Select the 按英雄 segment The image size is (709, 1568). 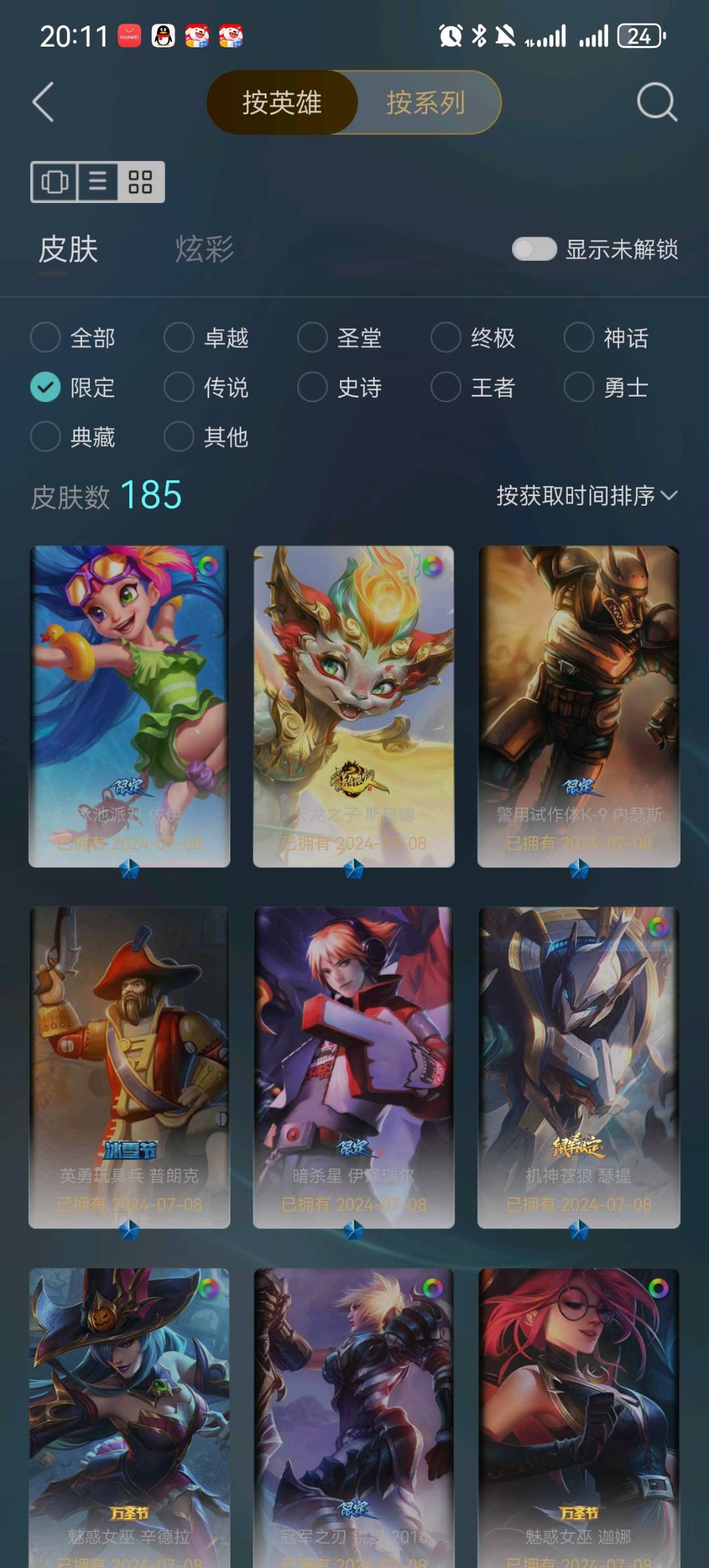coord(282,102)
